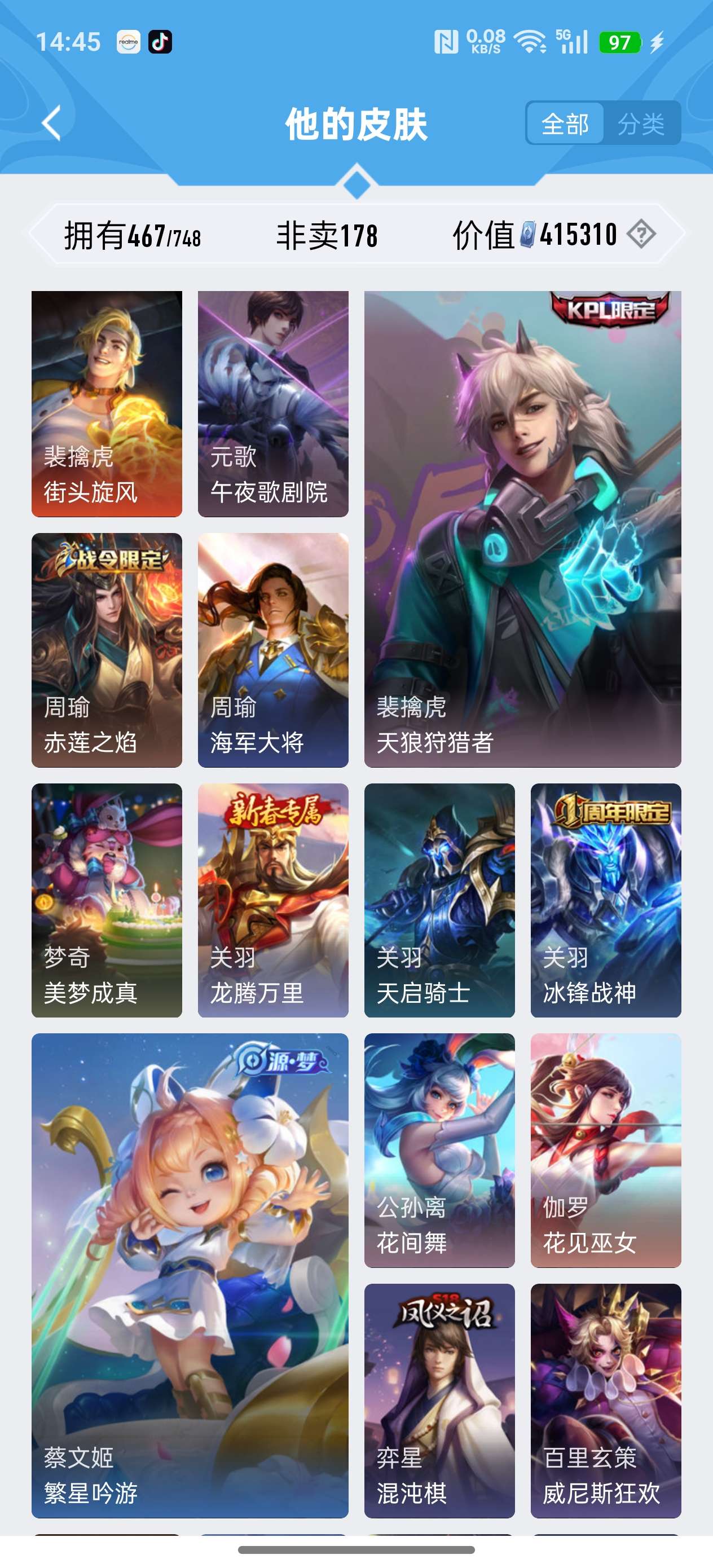This screenshot has width=713, height=1568.
Task: Tap the 周瑜 赤莲之焰 skin card
Action: 107,649
